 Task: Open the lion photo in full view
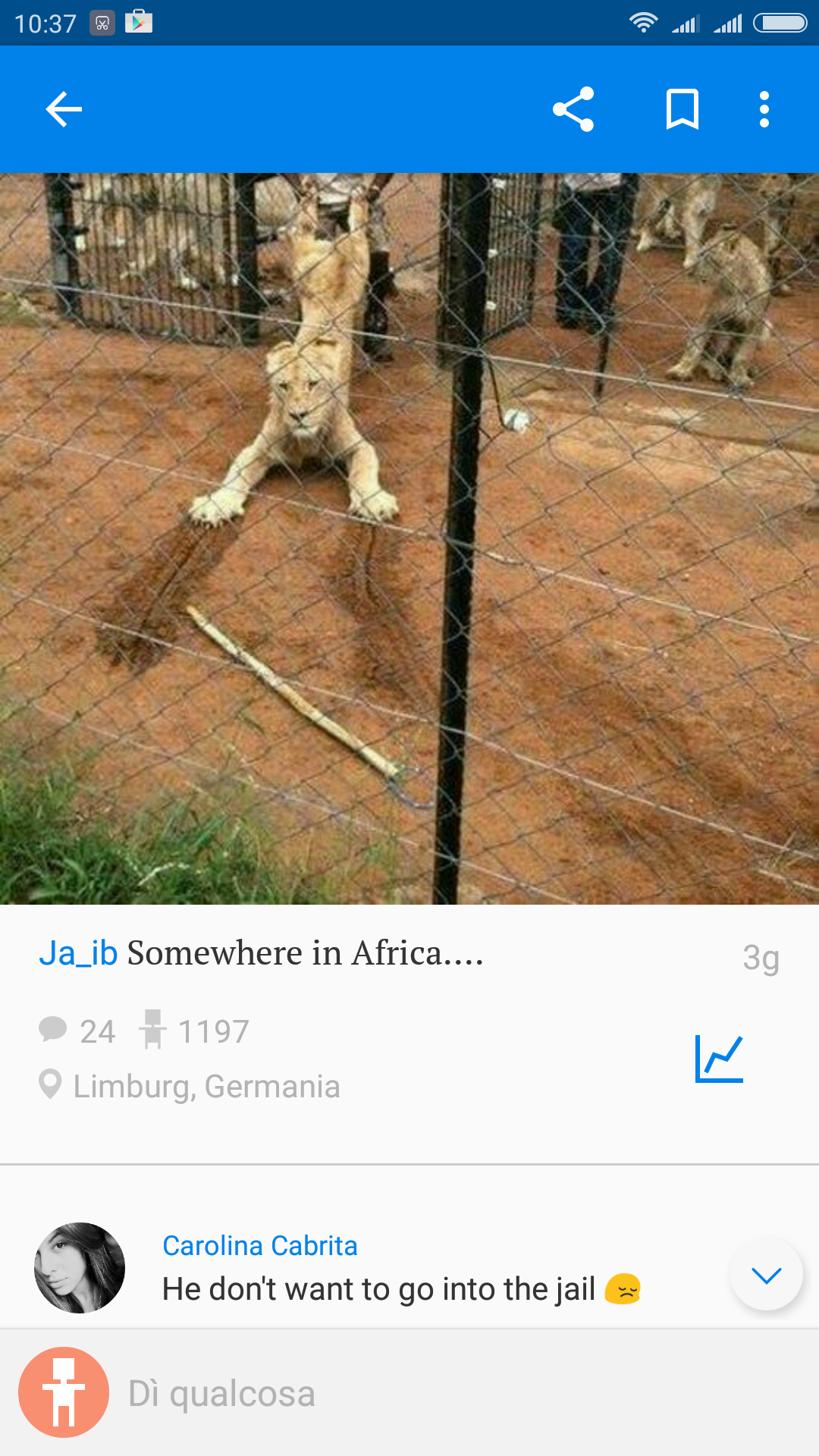[x=409, y=538]
